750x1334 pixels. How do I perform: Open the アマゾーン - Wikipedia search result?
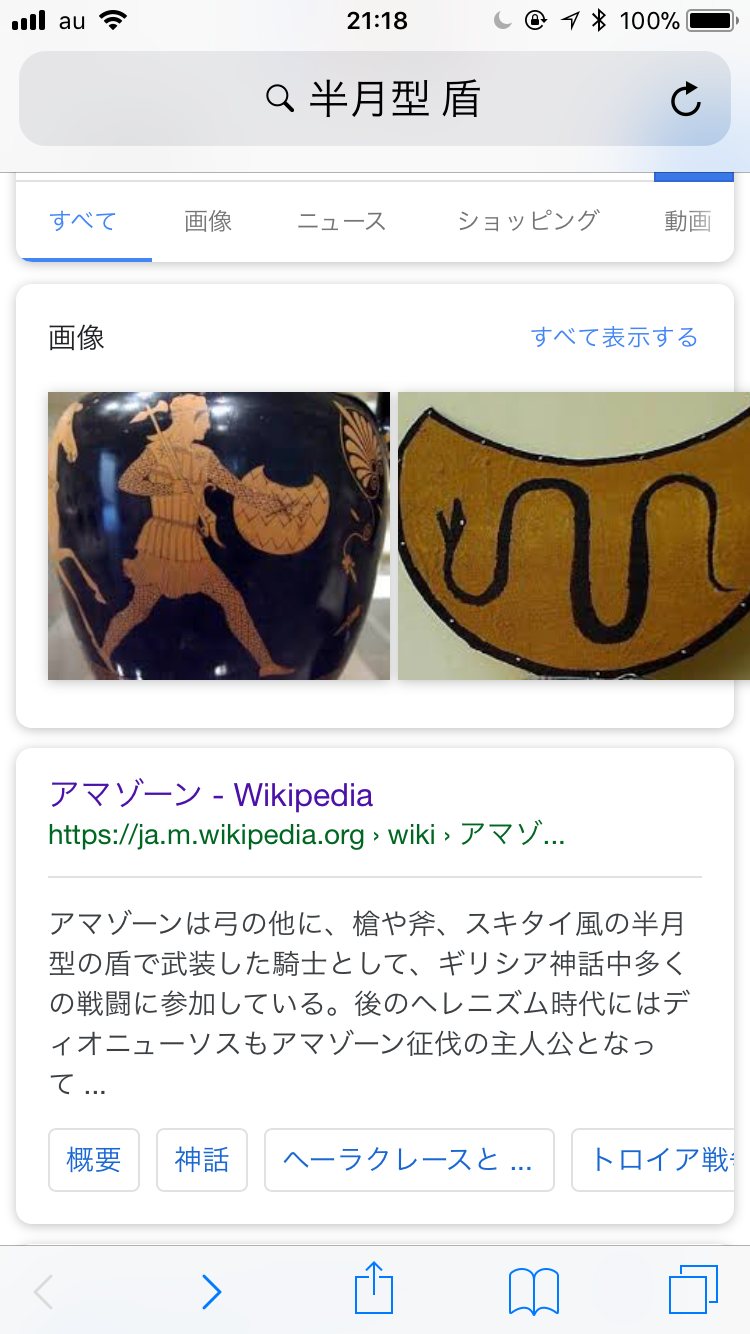click(x=211, y=795)
